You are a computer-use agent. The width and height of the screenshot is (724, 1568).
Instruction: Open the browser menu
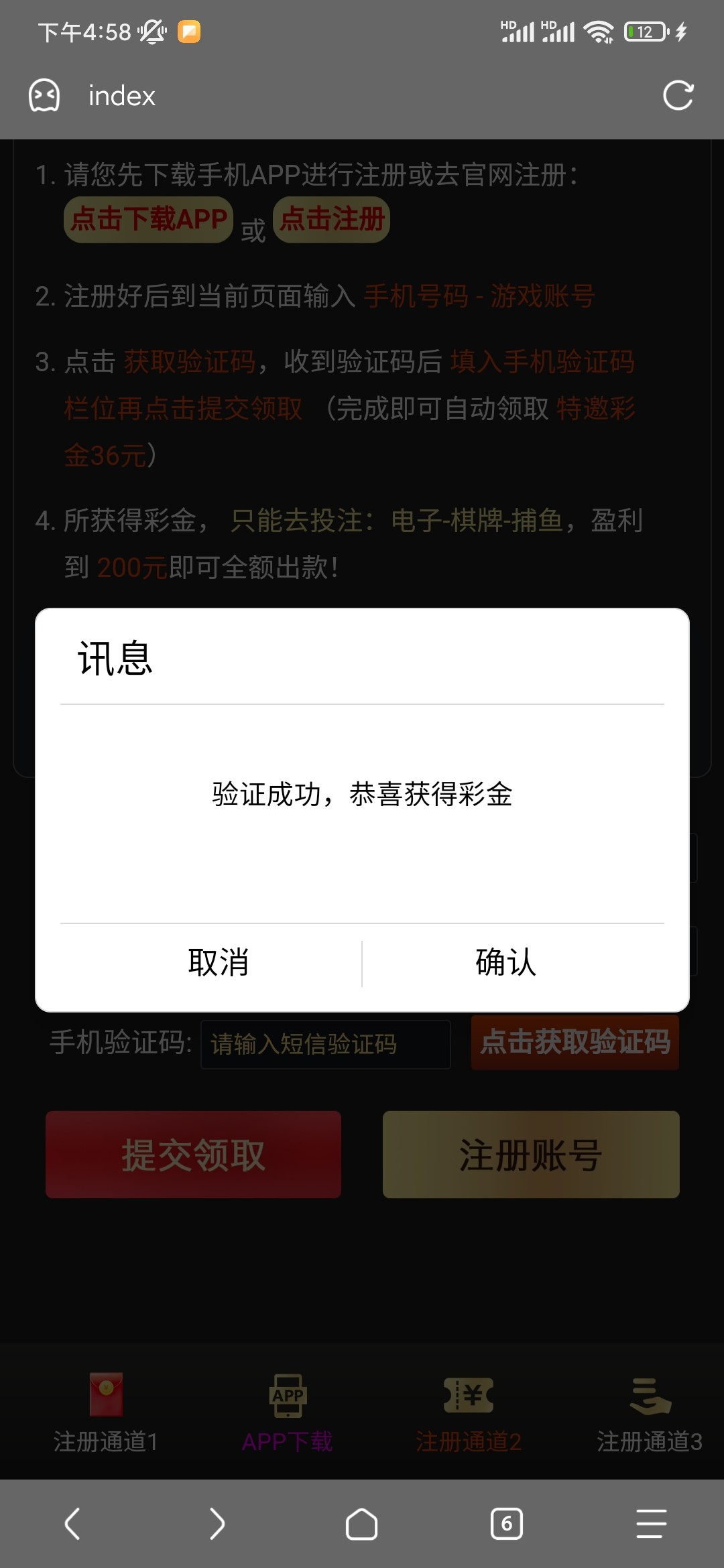coord(651,1524)
